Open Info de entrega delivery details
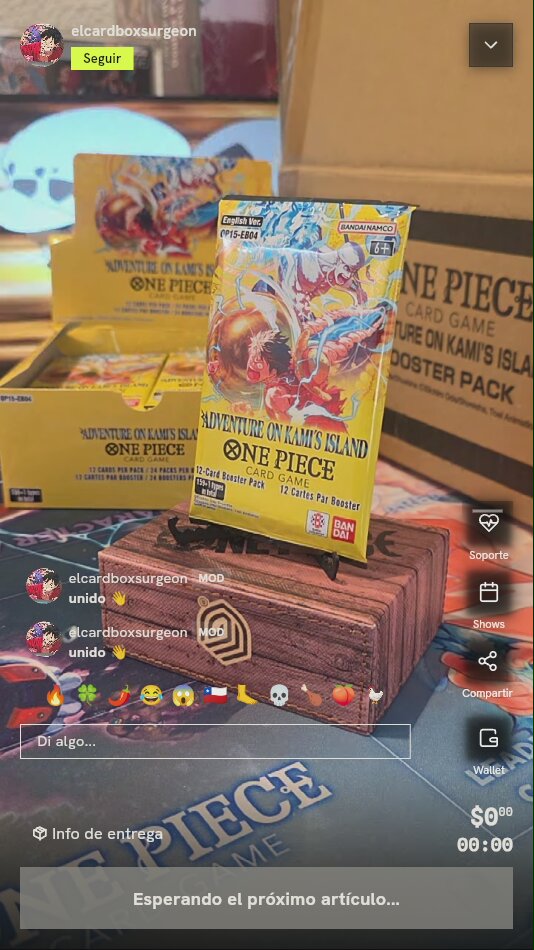 pos(98,834)
